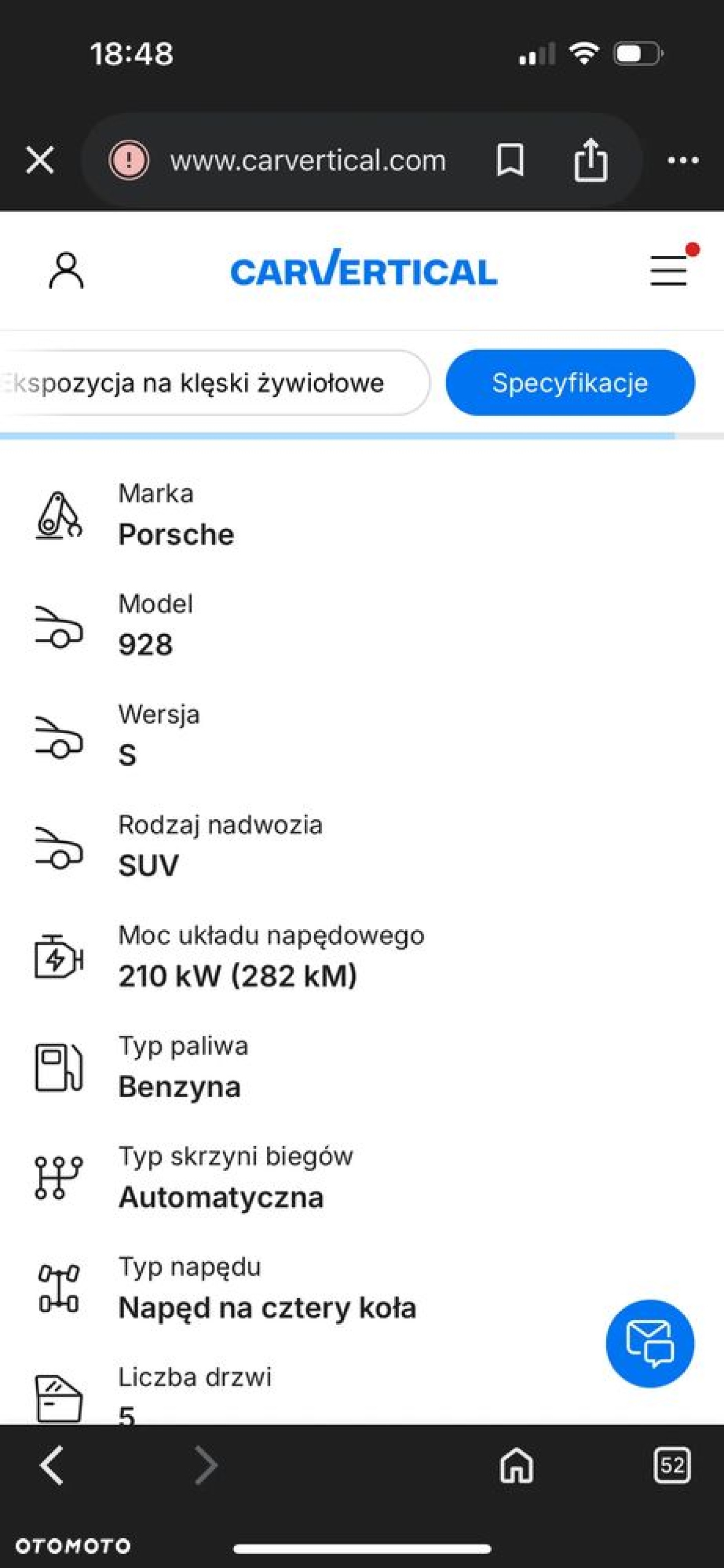This screenshot has width=724, height=1568.
Task: Switch to the Specyfikacje tab
Action: point(569,383)
